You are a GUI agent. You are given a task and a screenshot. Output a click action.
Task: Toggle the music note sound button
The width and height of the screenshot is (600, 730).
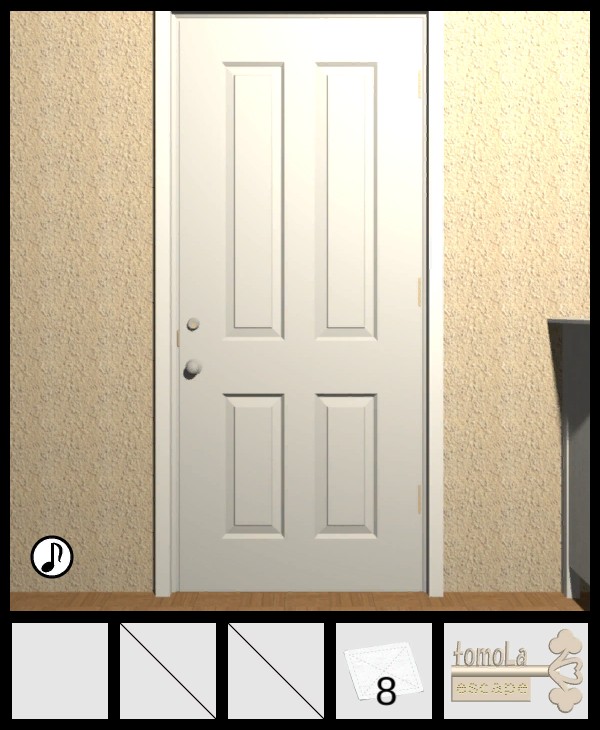(x=52, y=557)
